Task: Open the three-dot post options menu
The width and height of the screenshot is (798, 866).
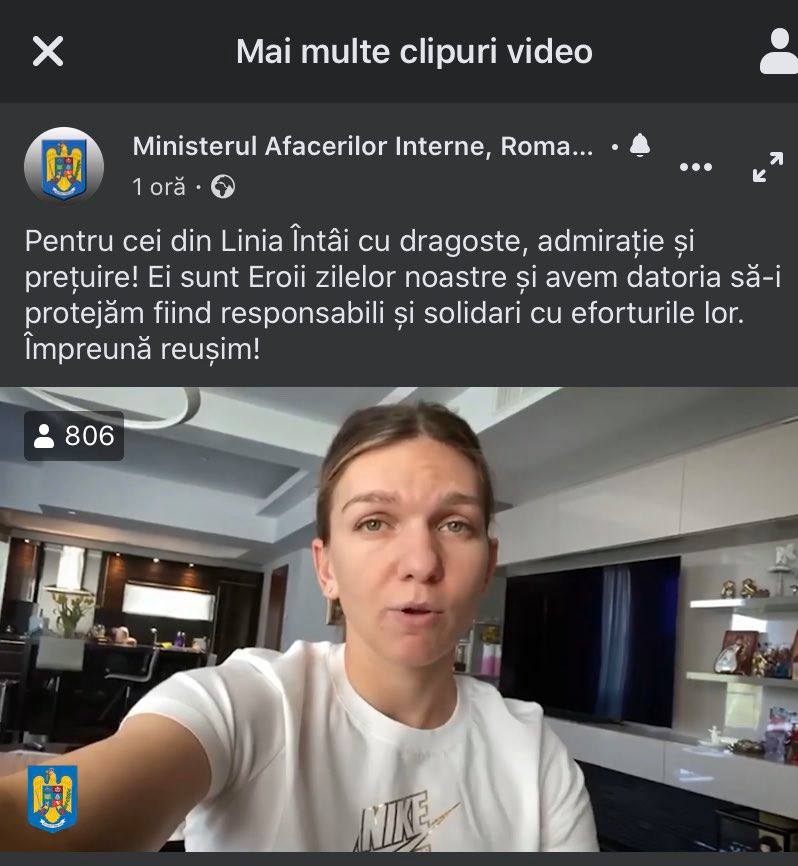Action: click(695, 167)
